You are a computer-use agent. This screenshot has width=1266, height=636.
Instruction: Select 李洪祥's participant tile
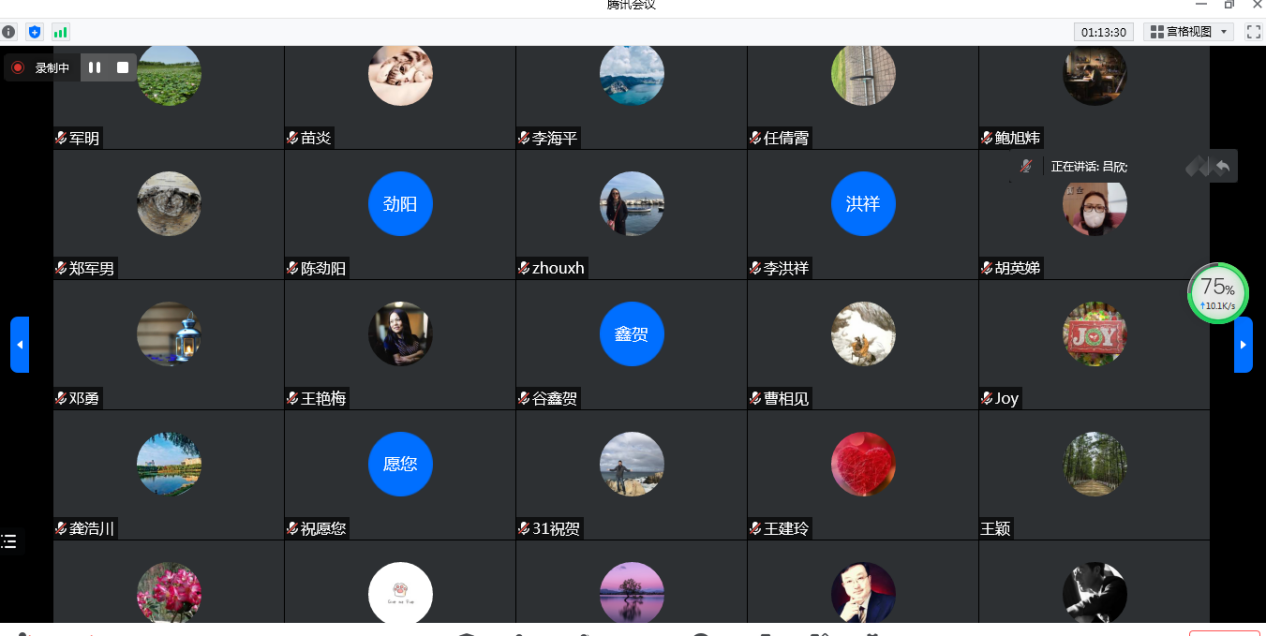coord(862,214)
